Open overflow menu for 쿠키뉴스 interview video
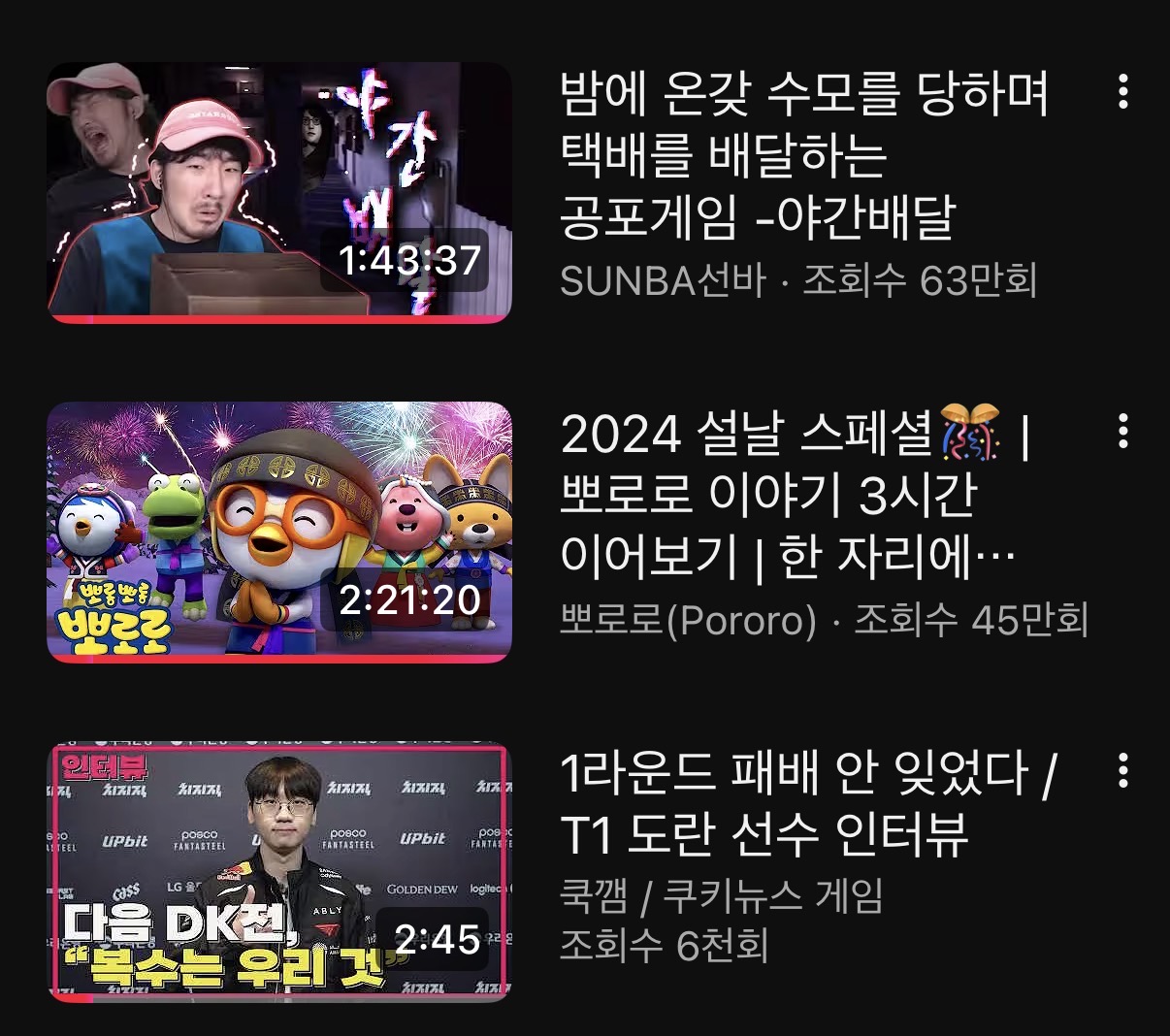1170x1036 pixels. tap(1123, 770)
